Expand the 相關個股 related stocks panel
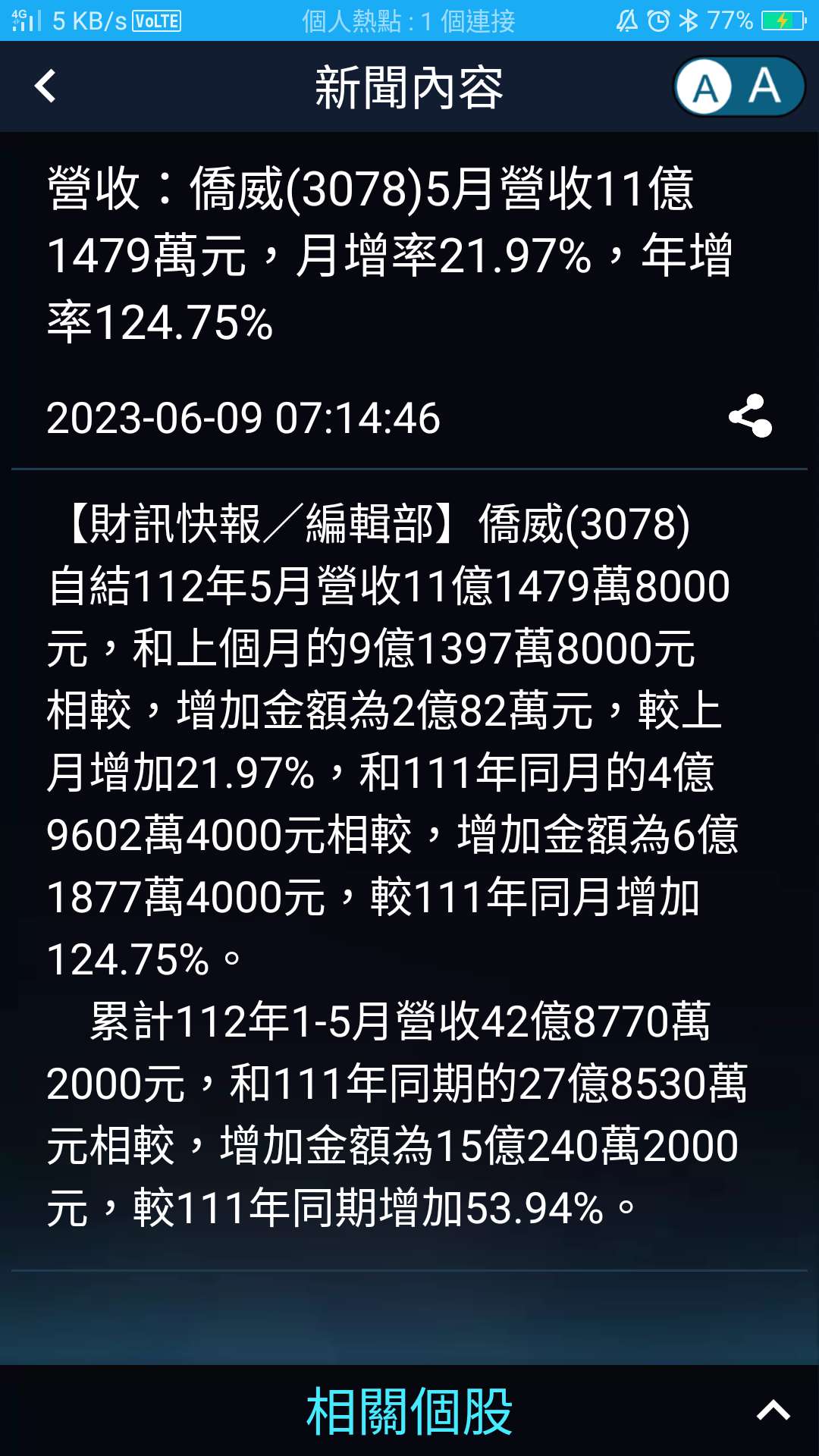The width and height of the screenshot is (819, 1456). [x=773, y=1410]
